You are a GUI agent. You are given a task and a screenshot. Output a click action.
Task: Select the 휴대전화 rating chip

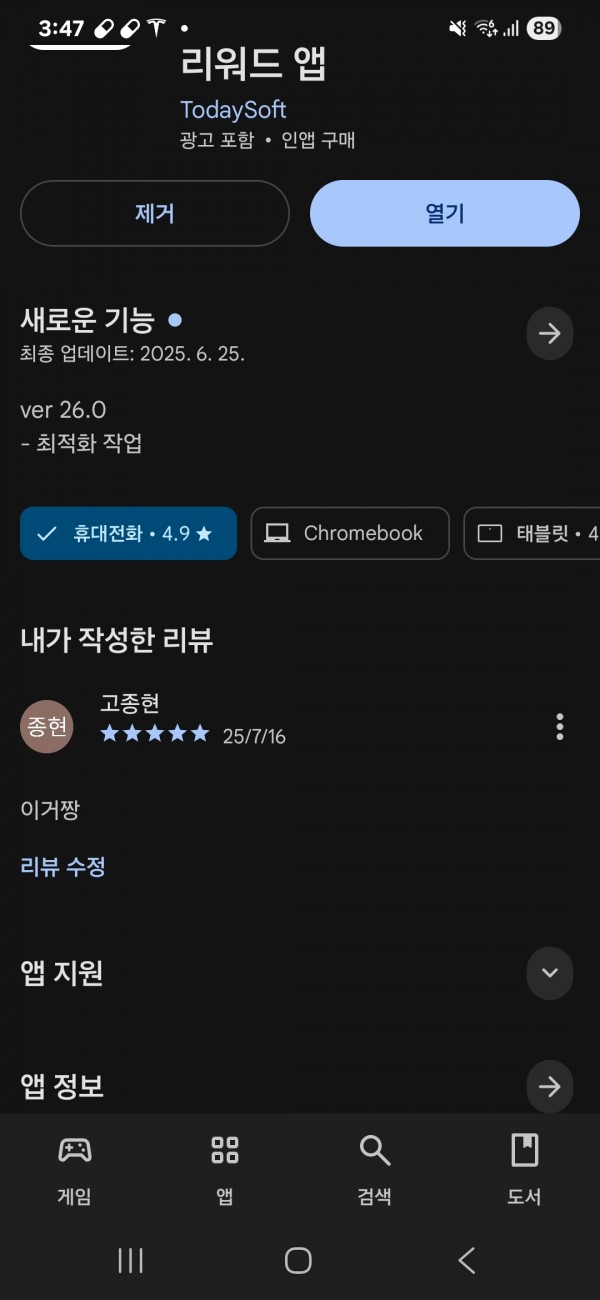(x=128, y=533)
